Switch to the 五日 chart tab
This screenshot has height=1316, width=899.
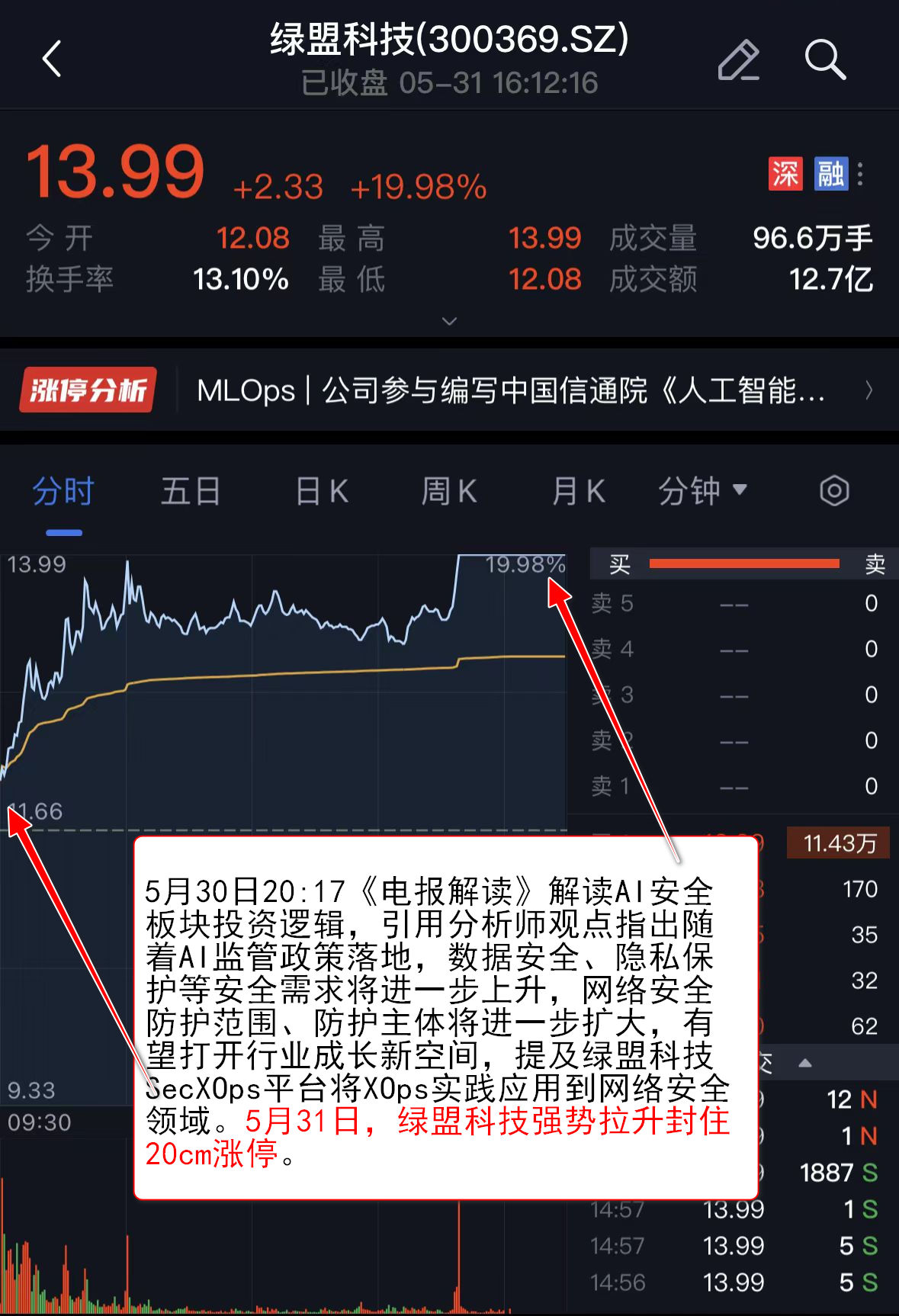191,492
